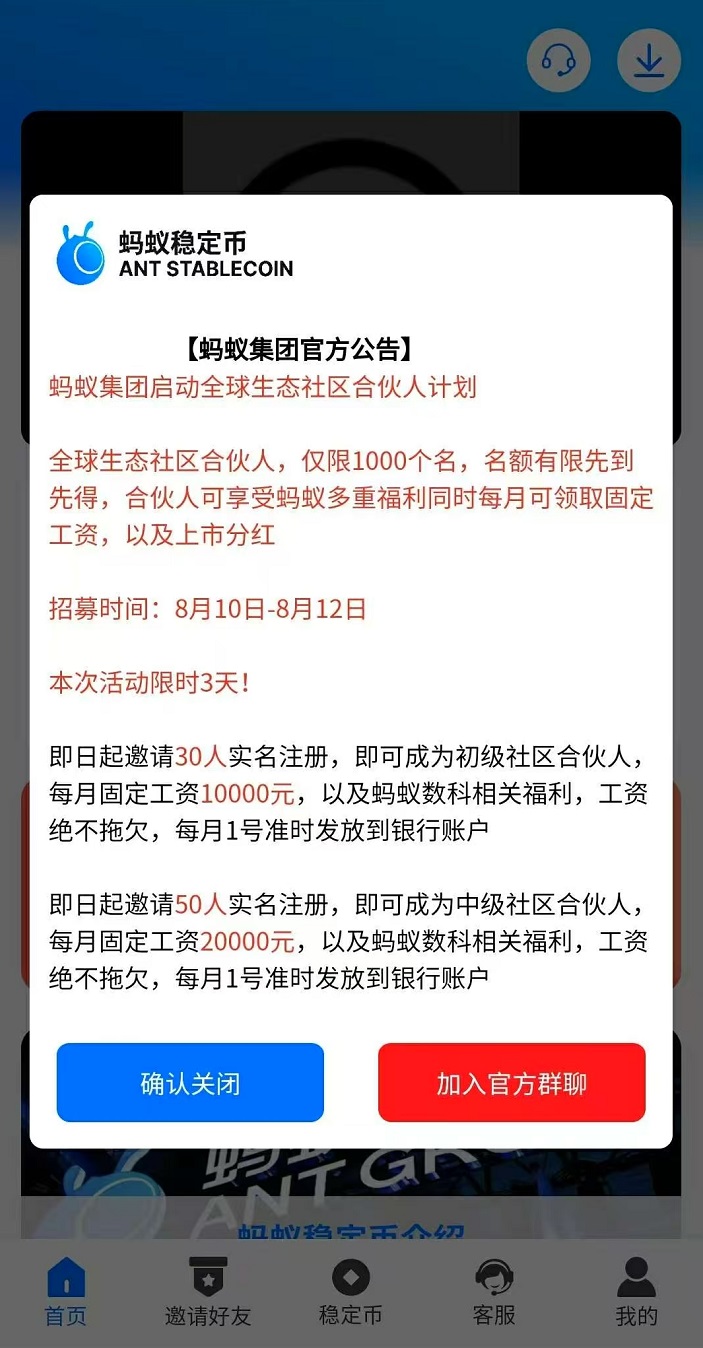
Task: Go to the 稳定币 tab
Action: tap(350, 1292)
